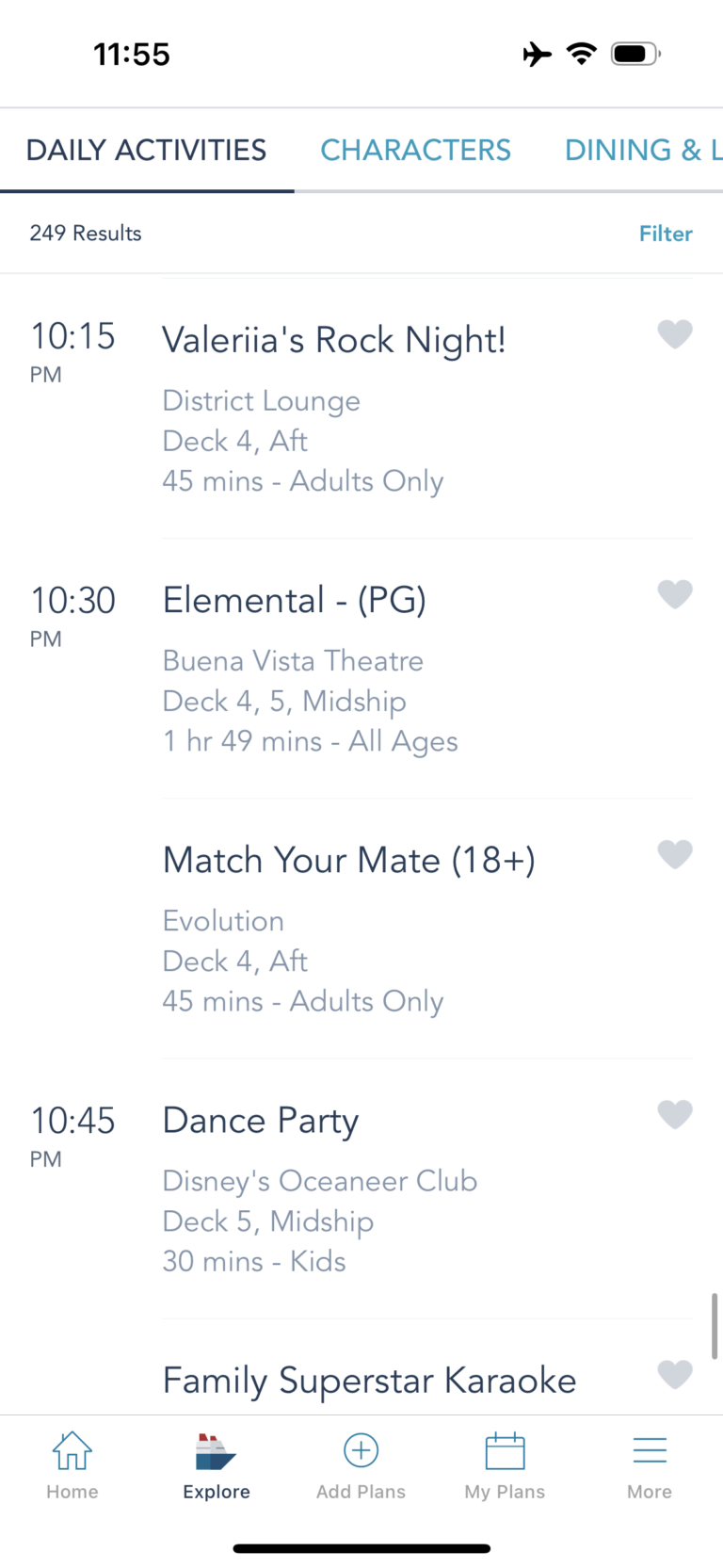The width and height of the screenshot is (723, 1568).
Task: Open the Home screen from bottom navigation
Action: (72, 1464)
